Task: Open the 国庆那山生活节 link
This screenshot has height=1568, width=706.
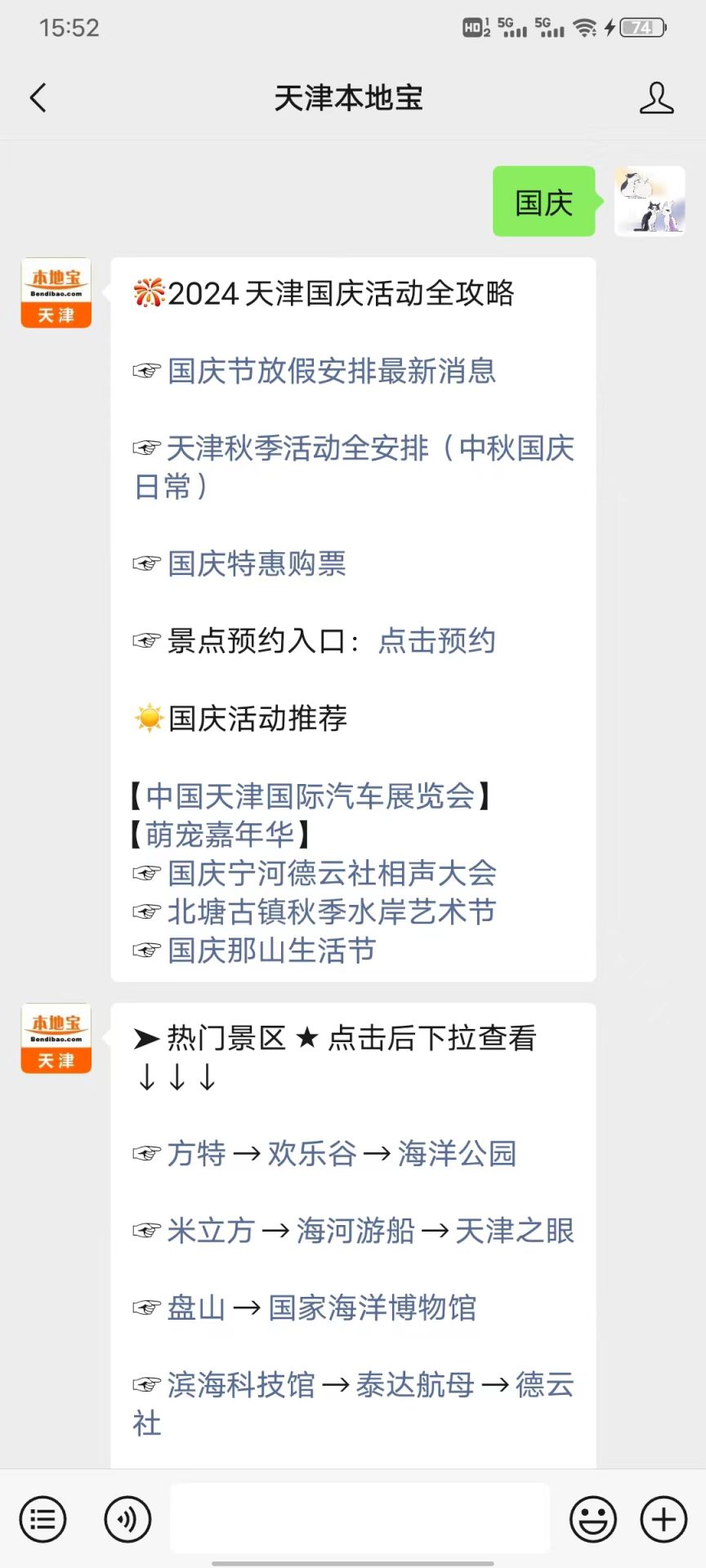Action: point(271,951)
